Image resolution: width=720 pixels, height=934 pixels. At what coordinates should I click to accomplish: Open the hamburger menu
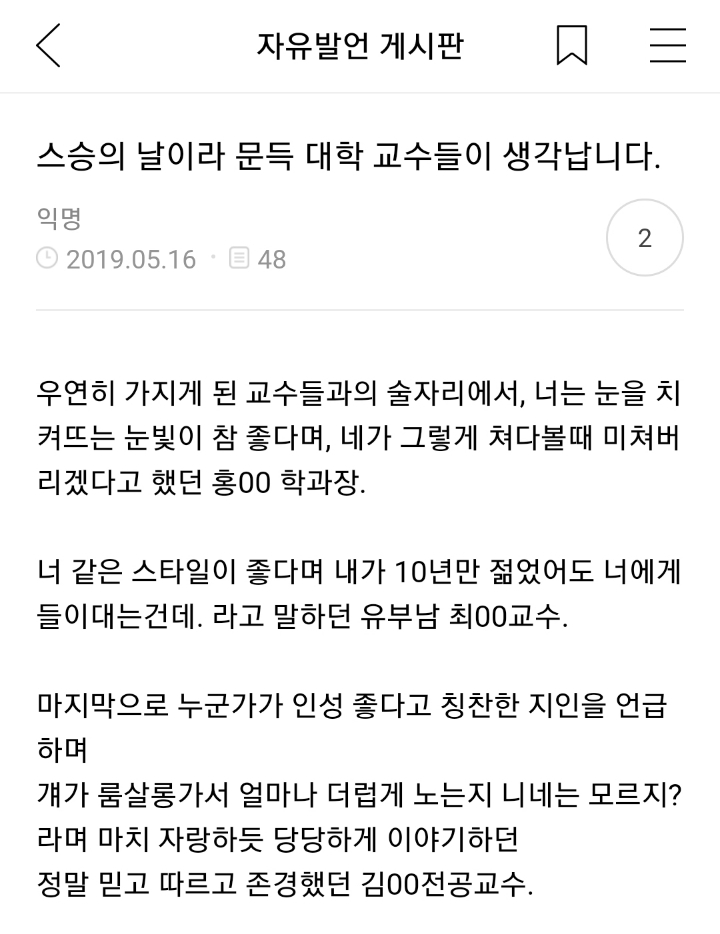(x=668, y=47)
